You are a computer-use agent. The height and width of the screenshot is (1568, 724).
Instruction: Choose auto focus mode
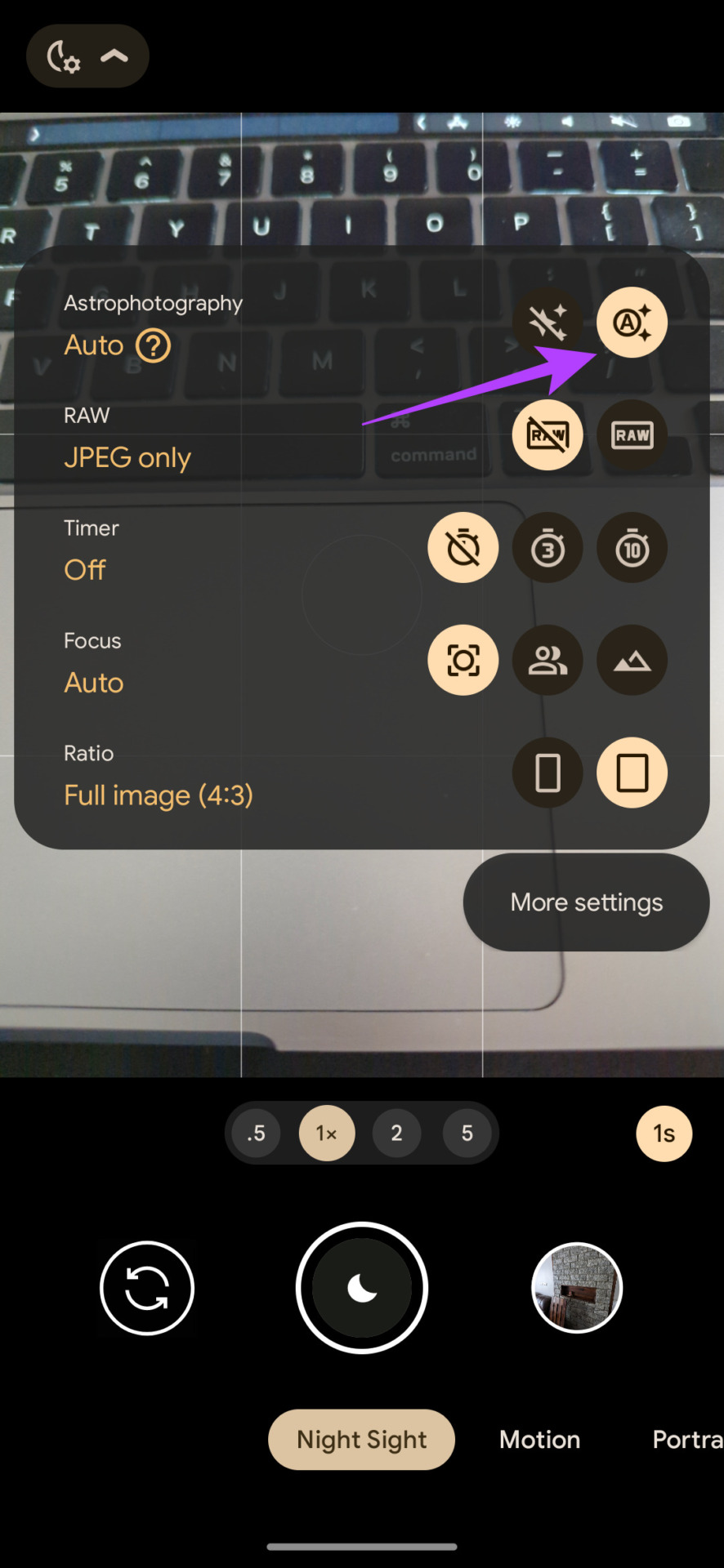463,660
